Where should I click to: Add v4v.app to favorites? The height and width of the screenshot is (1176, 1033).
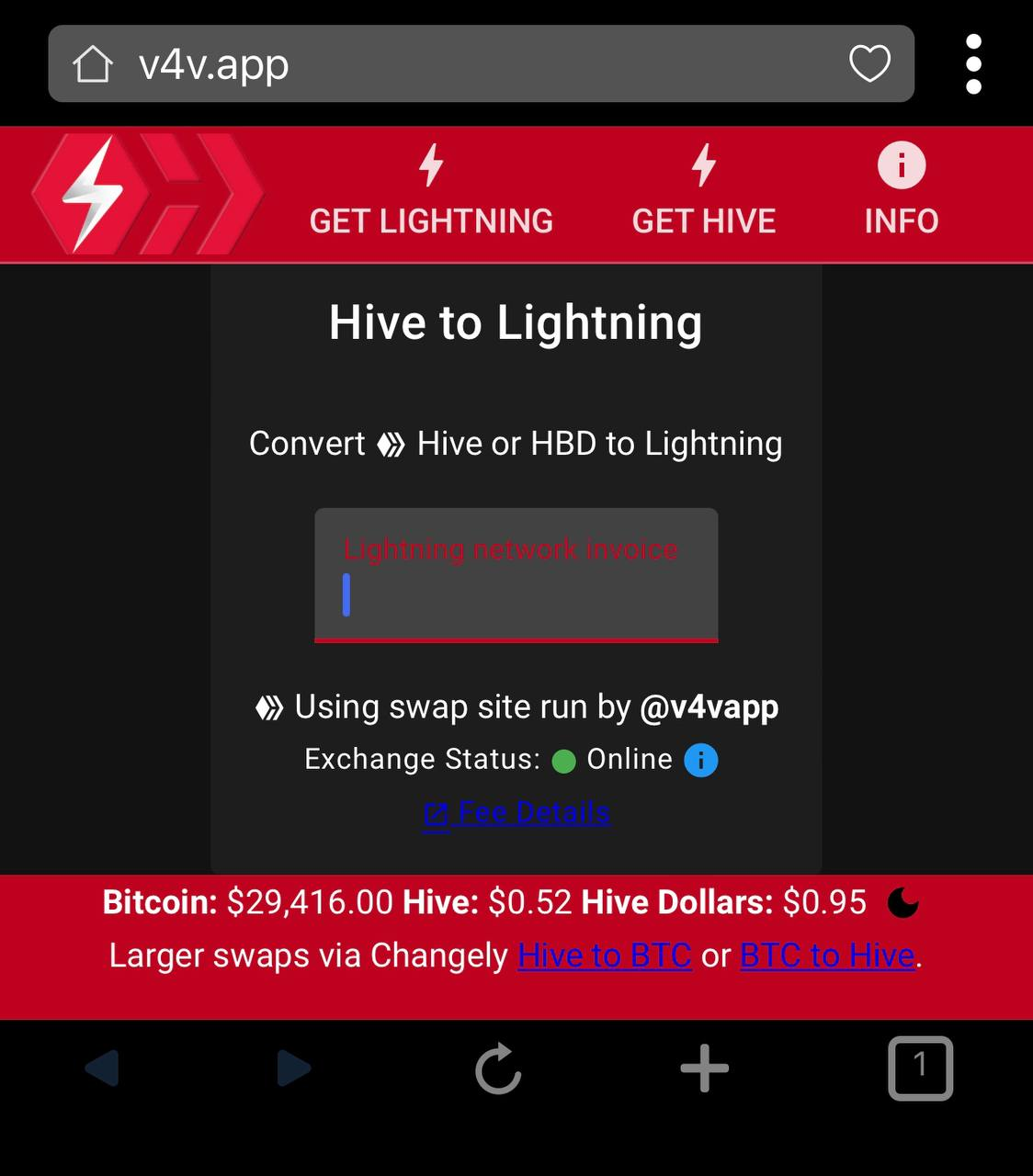[x=868, y=63]
